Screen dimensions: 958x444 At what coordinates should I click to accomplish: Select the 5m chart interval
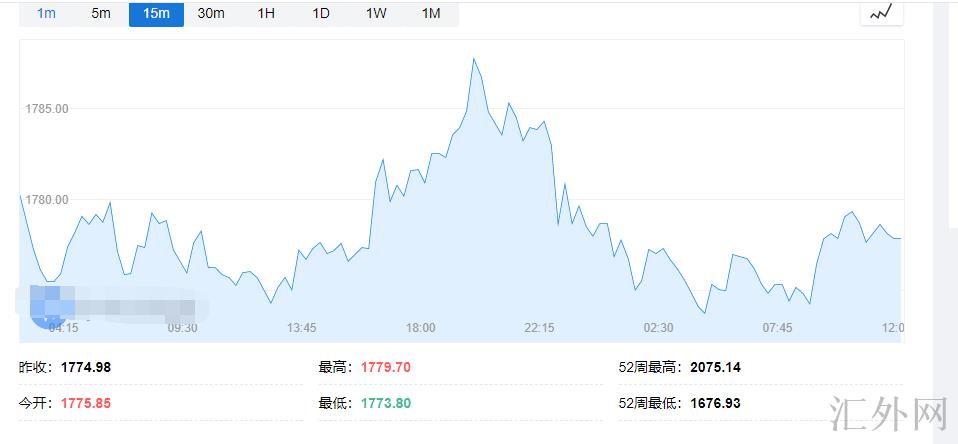(x=101, y=13)
